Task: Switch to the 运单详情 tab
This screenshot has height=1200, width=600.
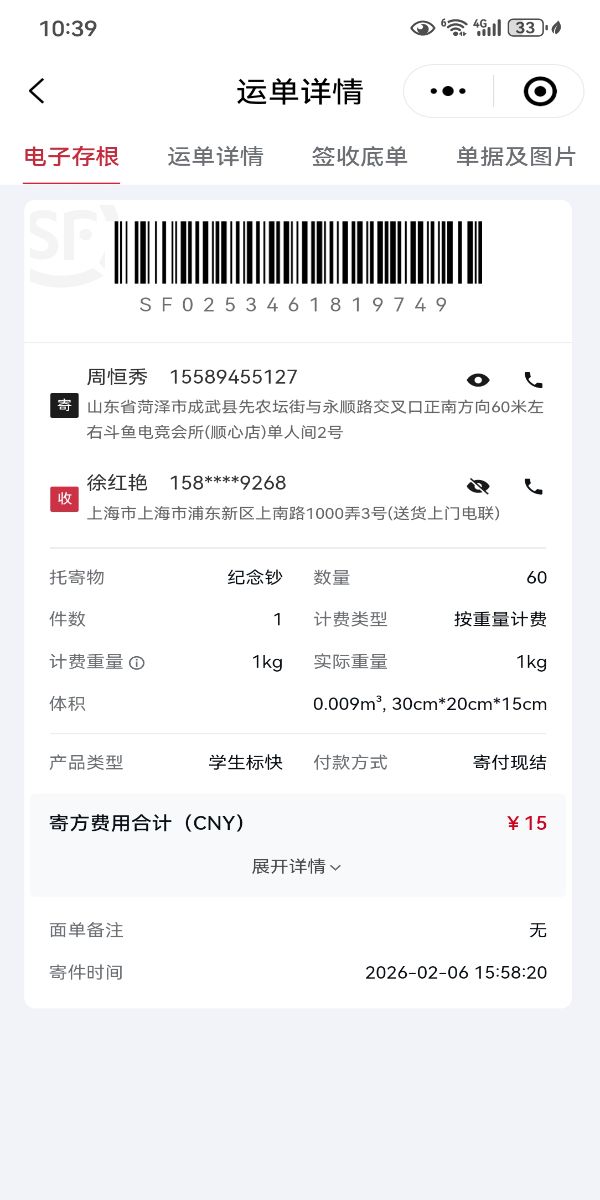Action: [x=215, y=157]
